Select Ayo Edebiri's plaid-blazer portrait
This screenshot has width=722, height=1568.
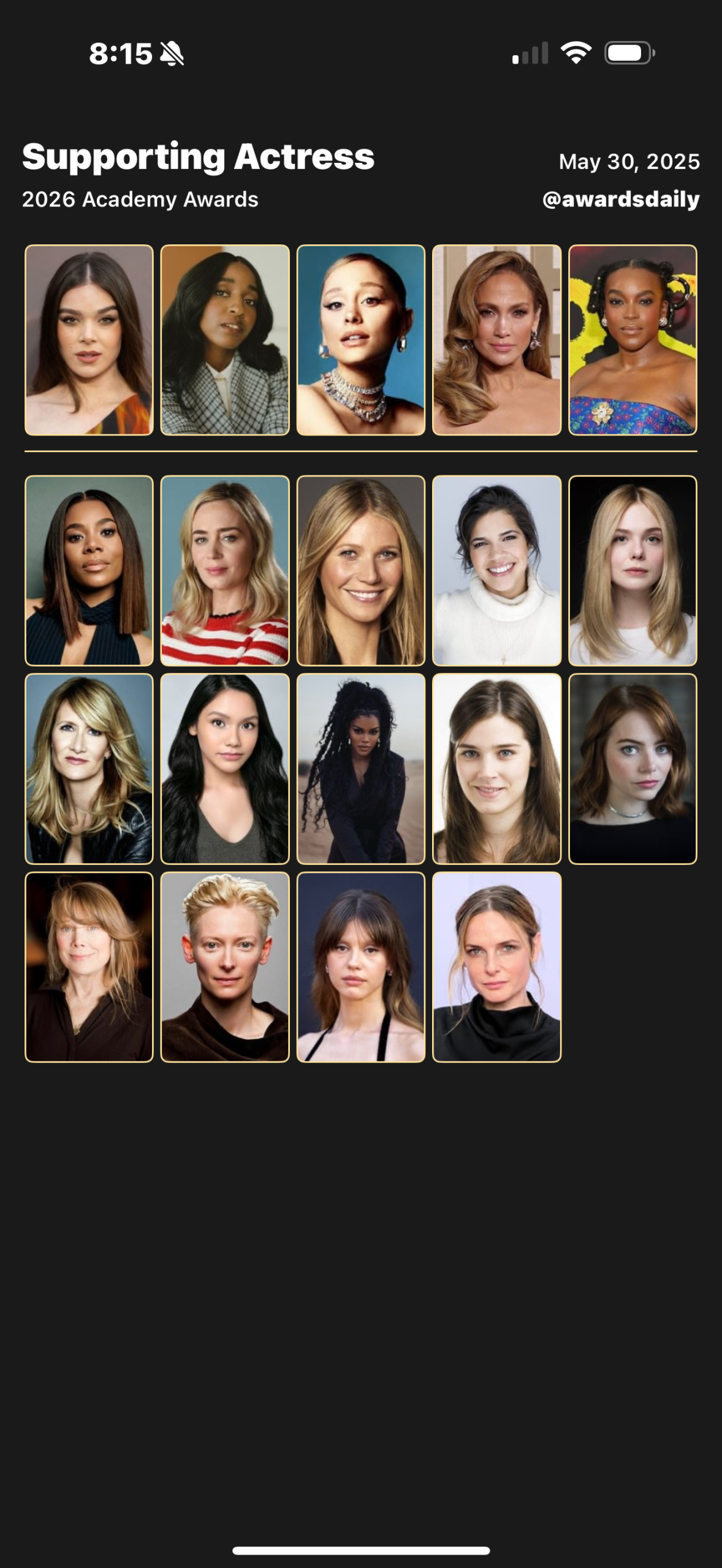click(224, 339)
